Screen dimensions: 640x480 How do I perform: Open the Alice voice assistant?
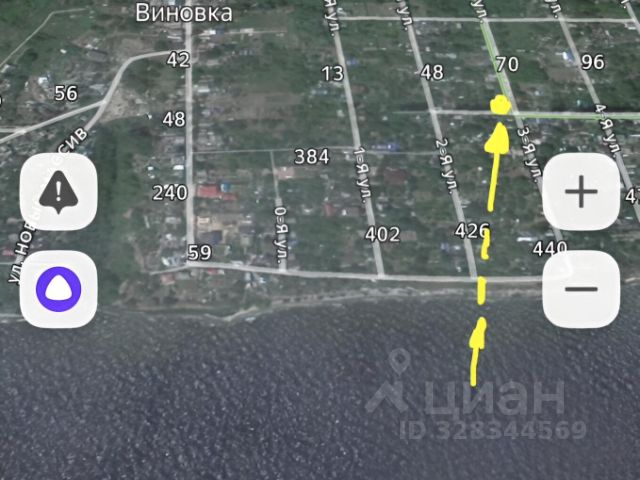(58, 289)
